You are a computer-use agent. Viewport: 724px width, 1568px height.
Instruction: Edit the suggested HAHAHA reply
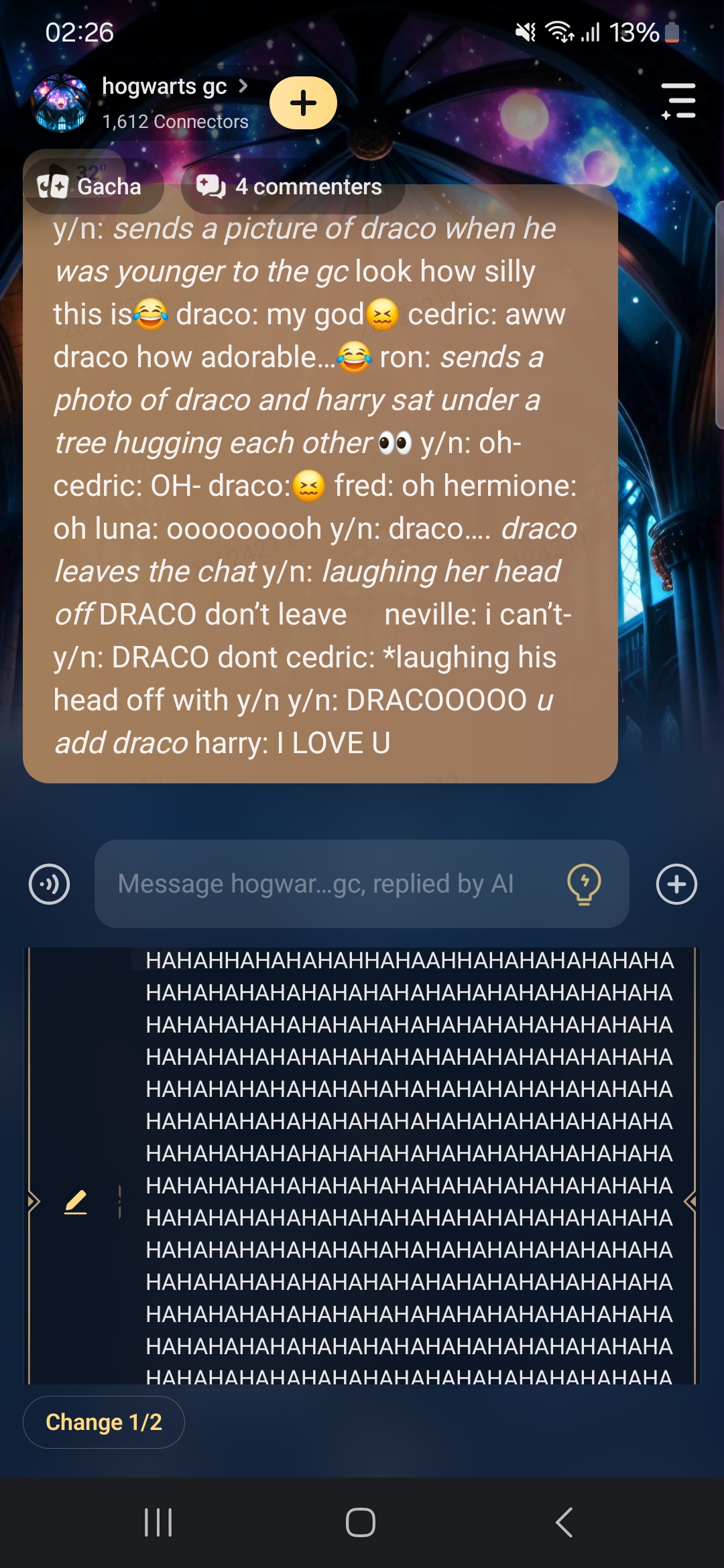[x=76, y=1202]
